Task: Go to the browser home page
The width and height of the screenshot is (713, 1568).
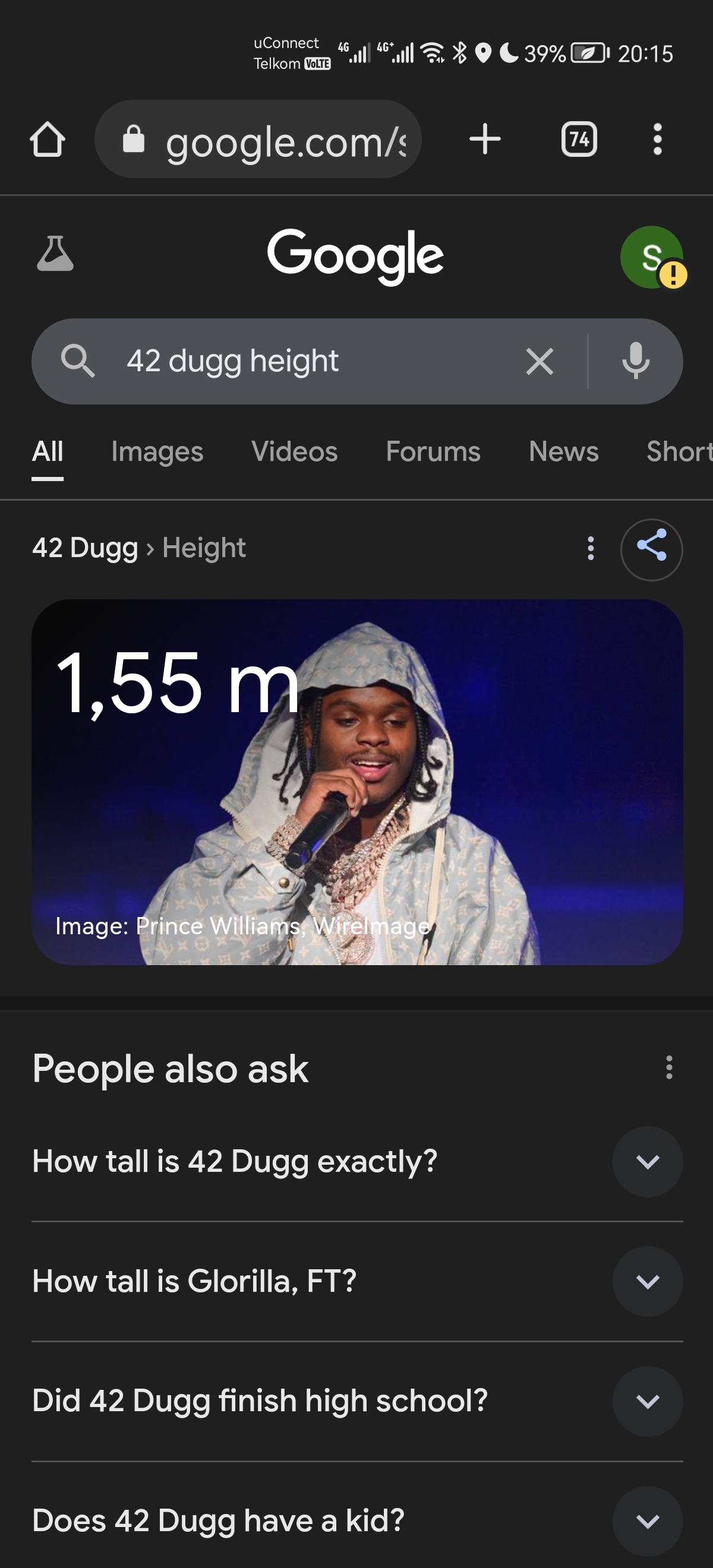Action: 48,140
